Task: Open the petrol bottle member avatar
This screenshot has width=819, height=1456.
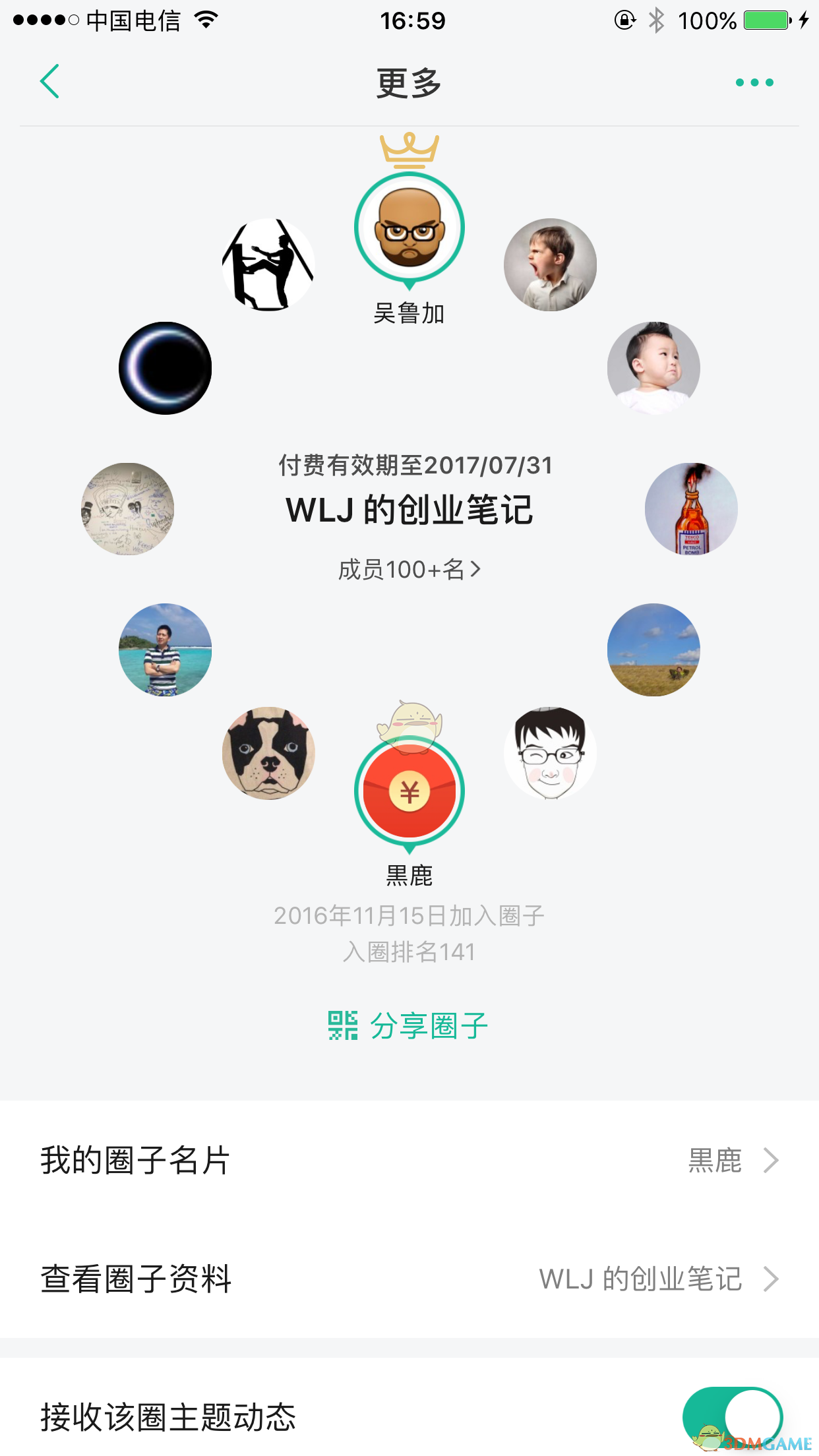Action: [x=691, y=508]
